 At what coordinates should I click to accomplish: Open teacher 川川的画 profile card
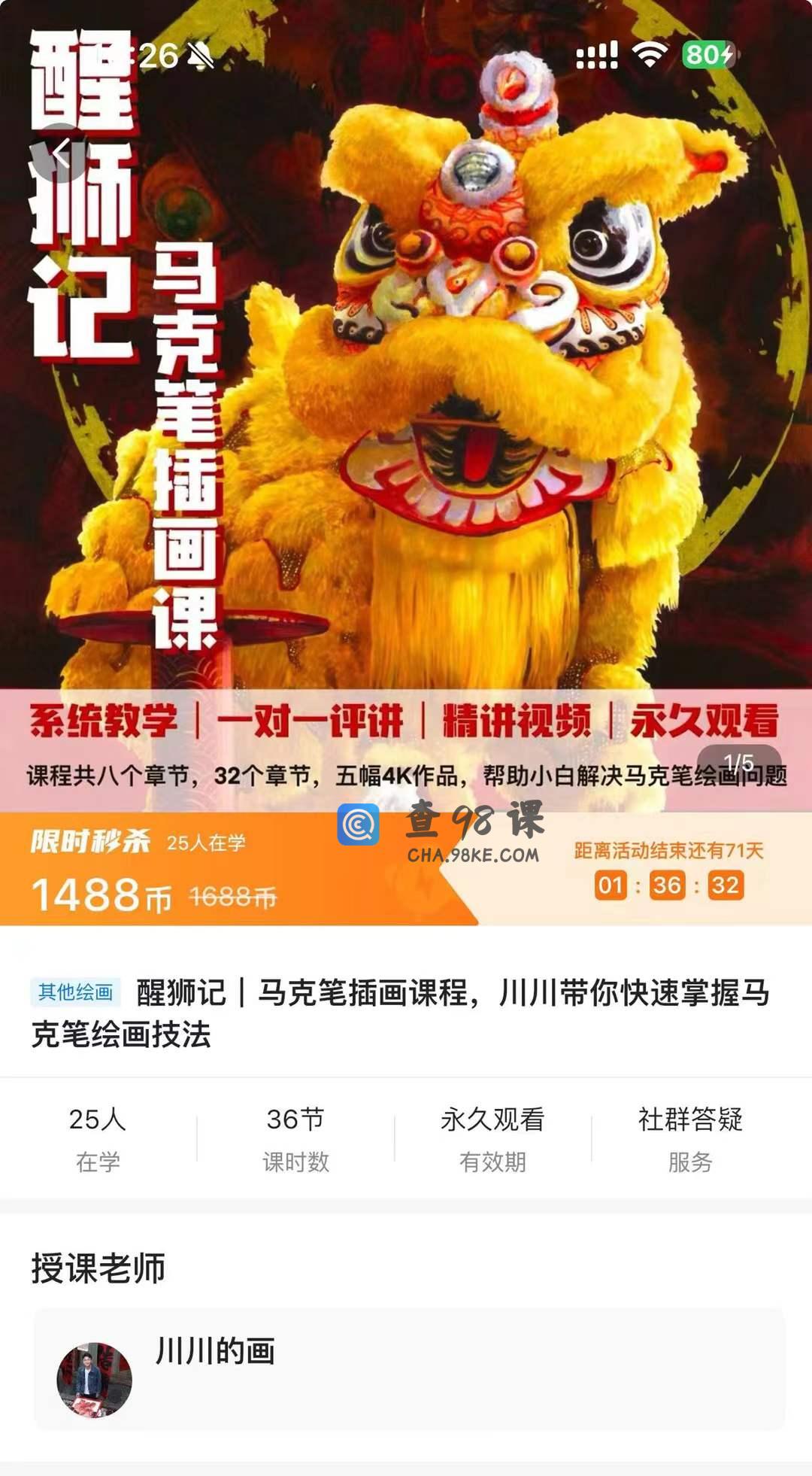point(409,1368)
